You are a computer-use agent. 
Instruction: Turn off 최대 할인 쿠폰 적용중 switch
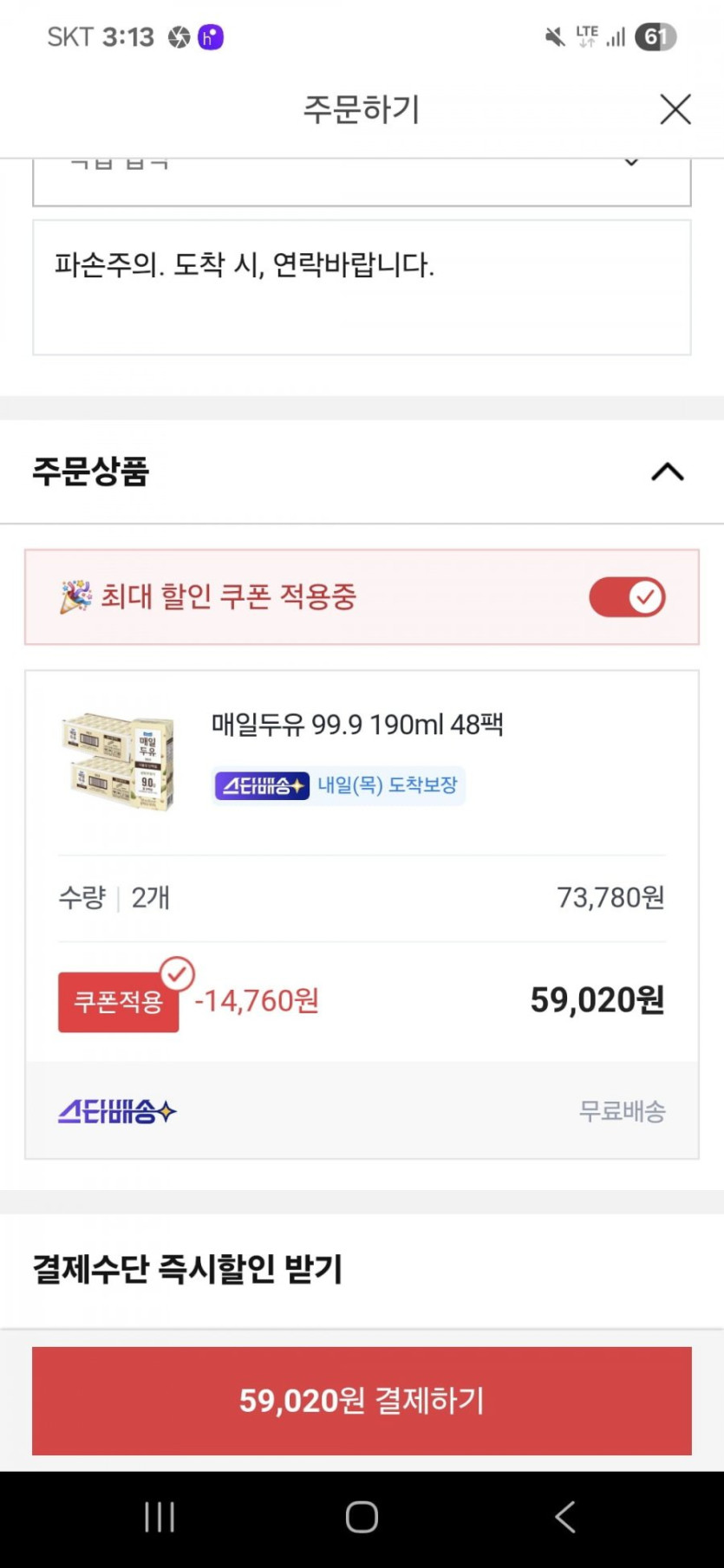click(627, 597)
